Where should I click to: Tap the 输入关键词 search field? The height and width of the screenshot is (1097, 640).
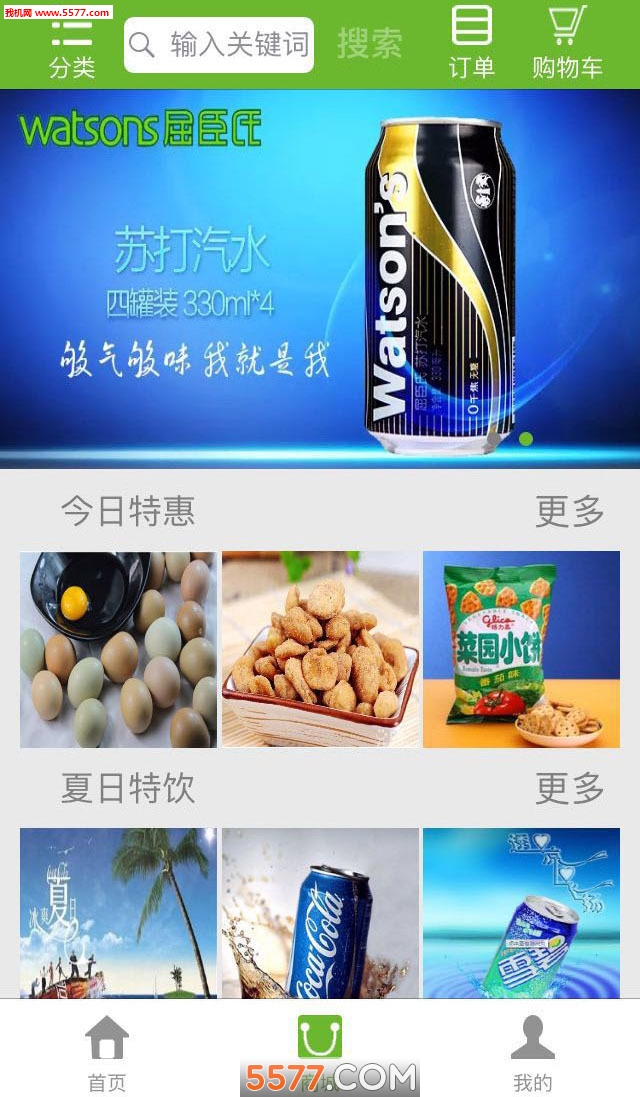click(x=219, y=45)
